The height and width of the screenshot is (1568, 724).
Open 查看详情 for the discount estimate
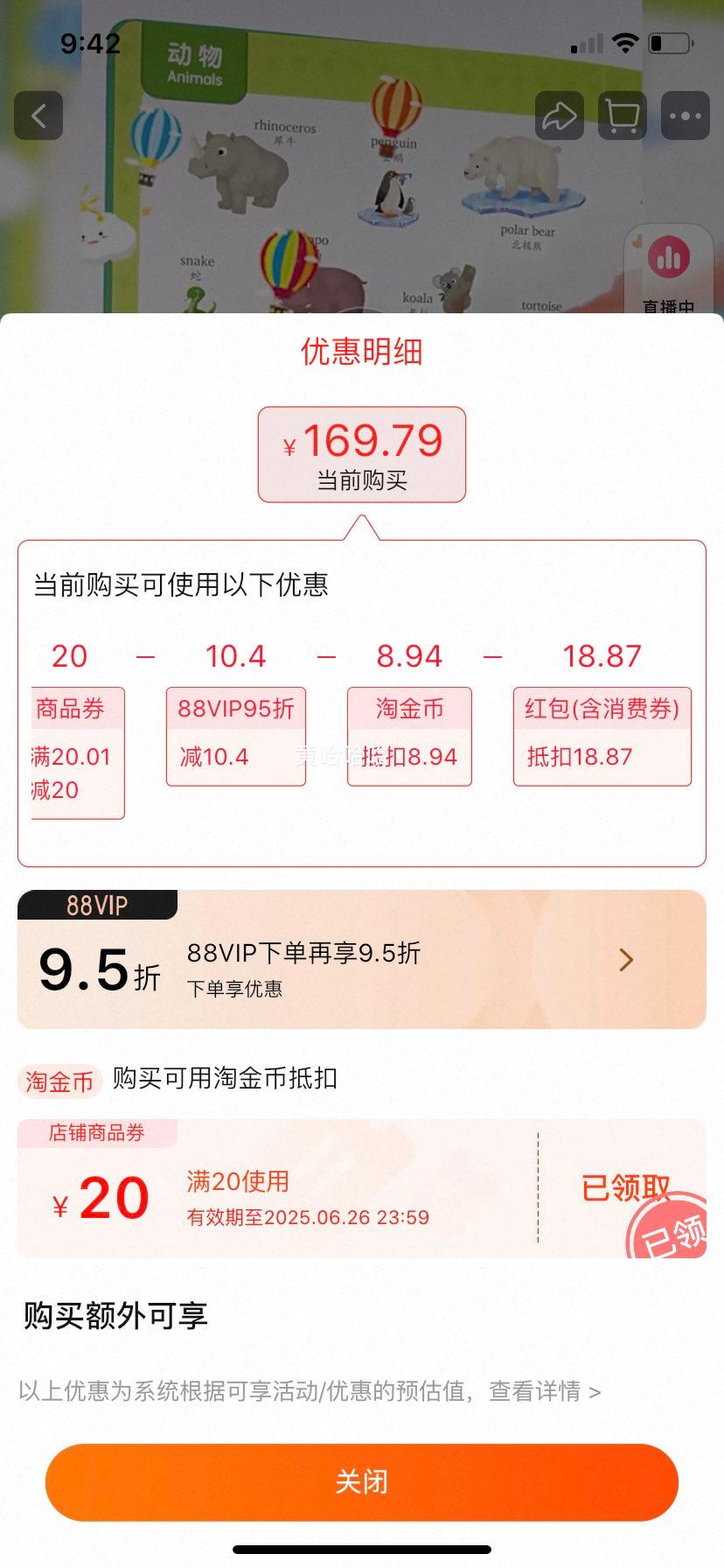(x=544, y=1391)
